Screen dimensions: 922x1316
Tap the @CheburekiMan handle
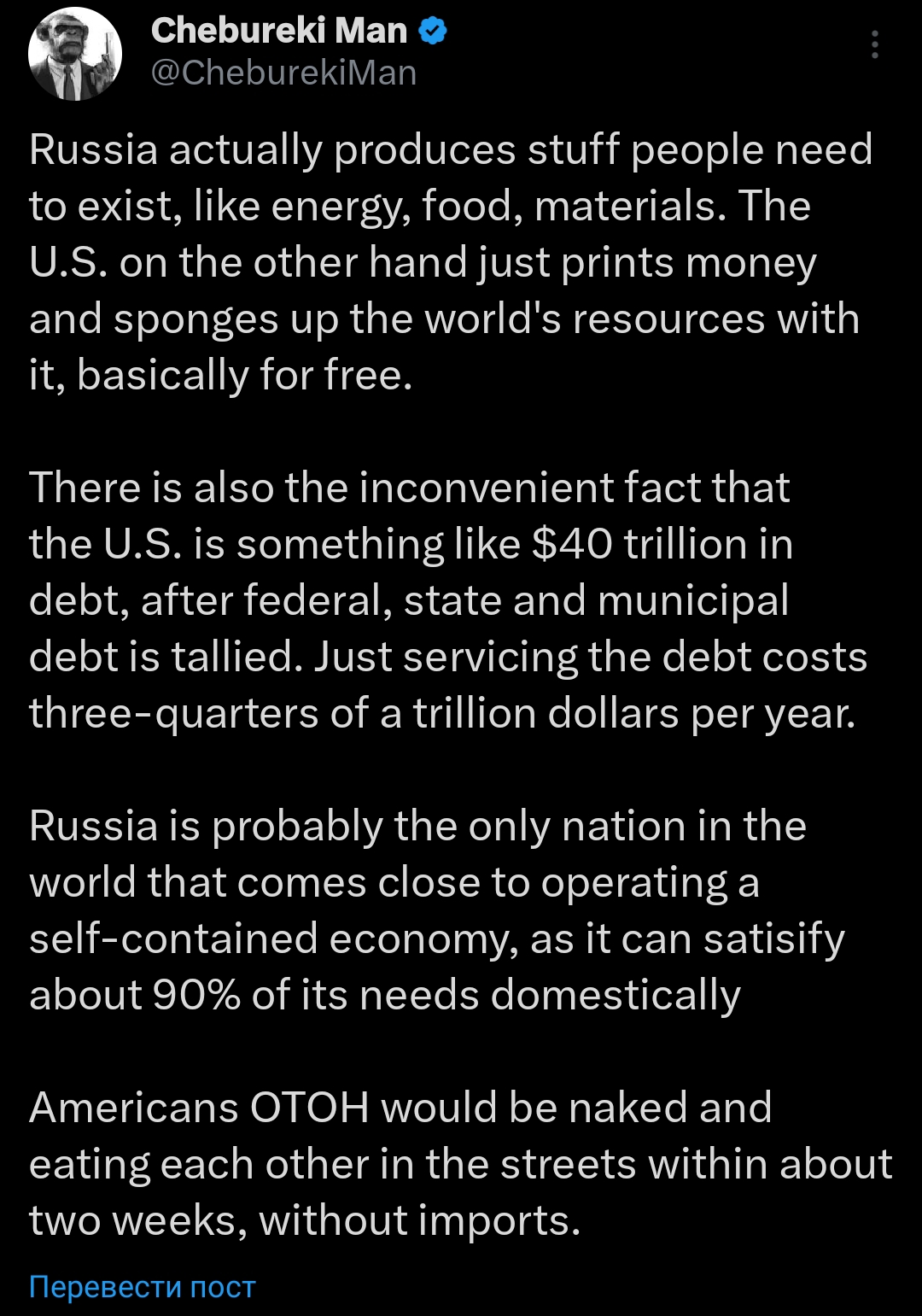[x=283, y=73]
